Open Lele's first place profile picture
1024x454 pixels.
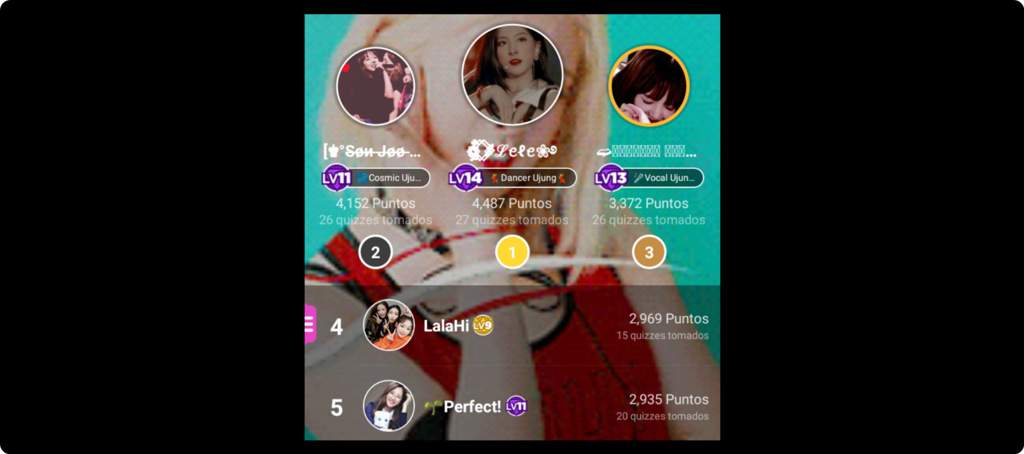click(512, 75)
